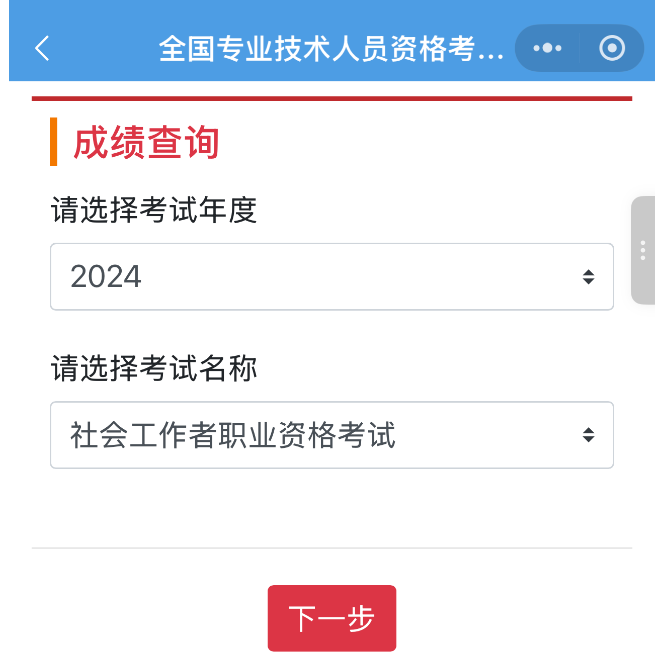
Task: Open the exam name dropdown 社会工作者职业资格考试
Action: click(331, 435)
